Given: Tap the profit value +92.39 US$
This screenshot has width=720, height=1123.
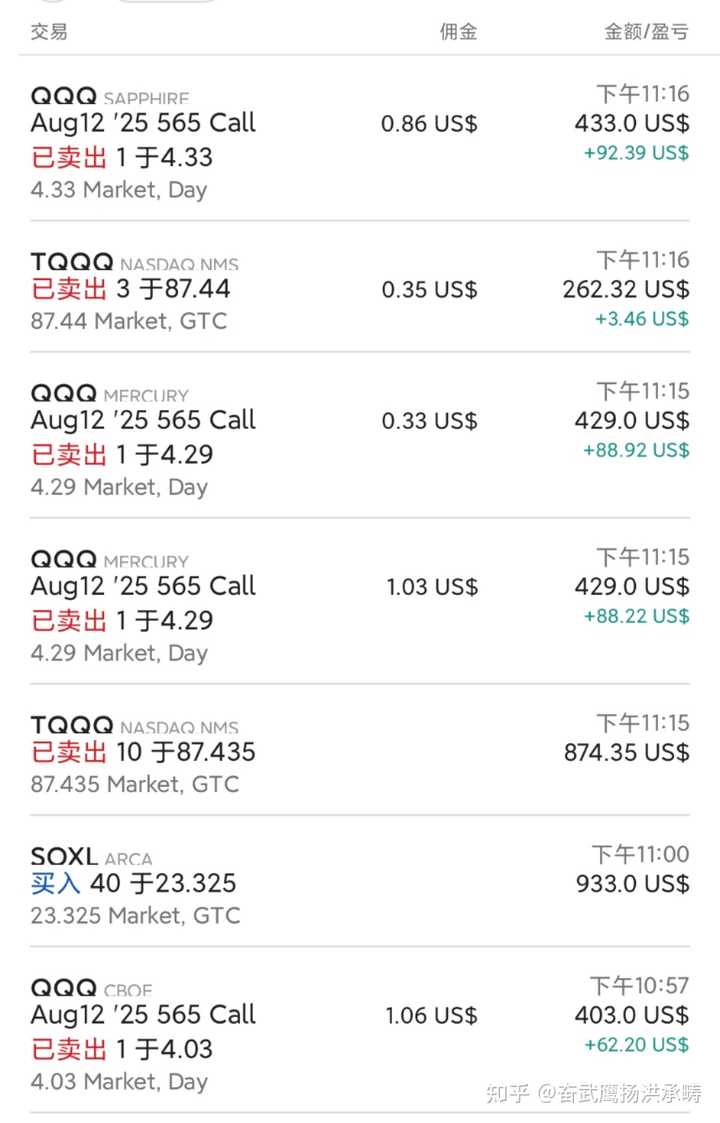Looking at the screenshot, I should (x=635, y=154).
